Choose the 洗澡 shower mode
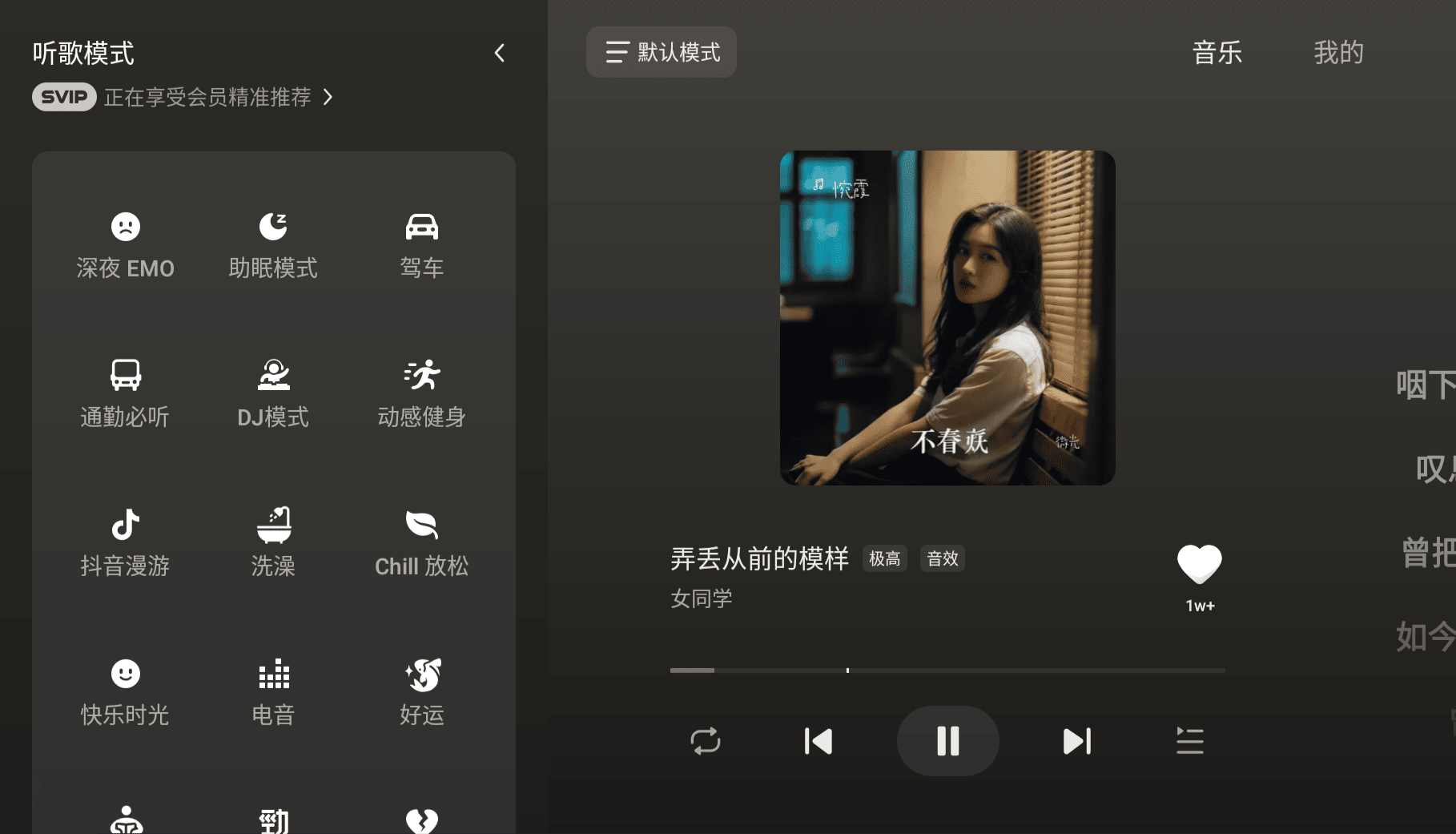This screenshot has height=834, width=1456. [x=273, y=543]
